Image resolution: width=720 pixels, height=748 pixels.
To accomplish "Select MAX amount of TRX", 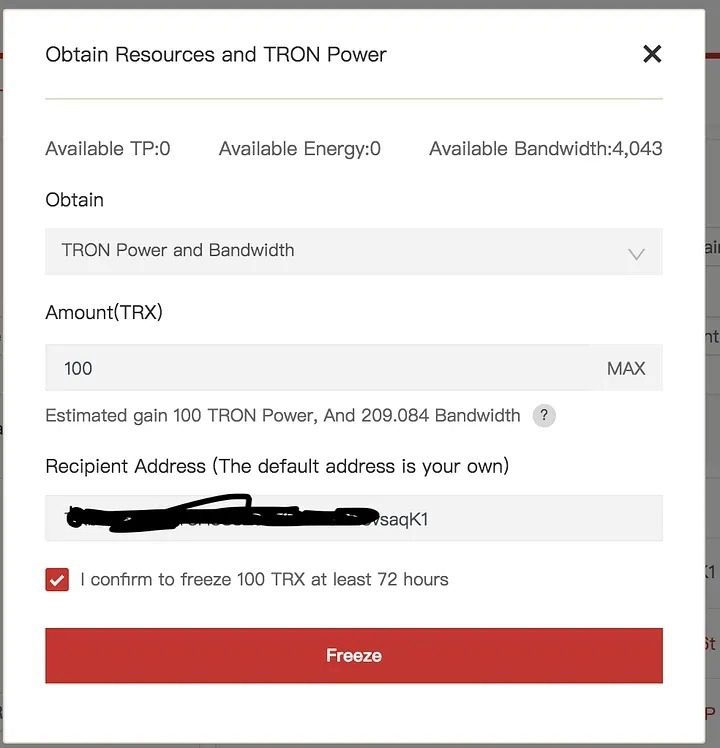I will (x=626, y=369).
